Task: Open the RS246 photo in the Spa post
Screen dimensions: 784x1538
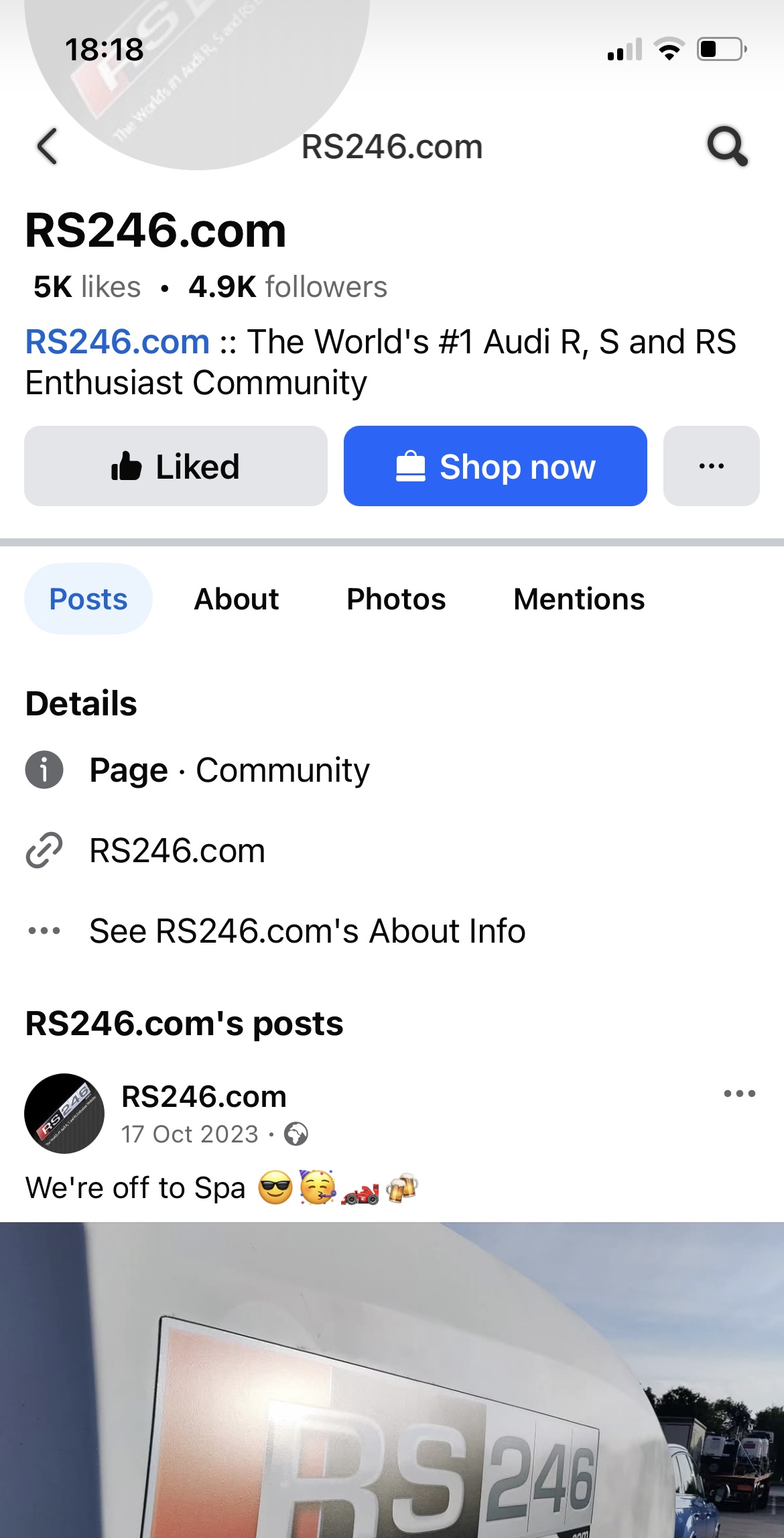Action: 392,1381
